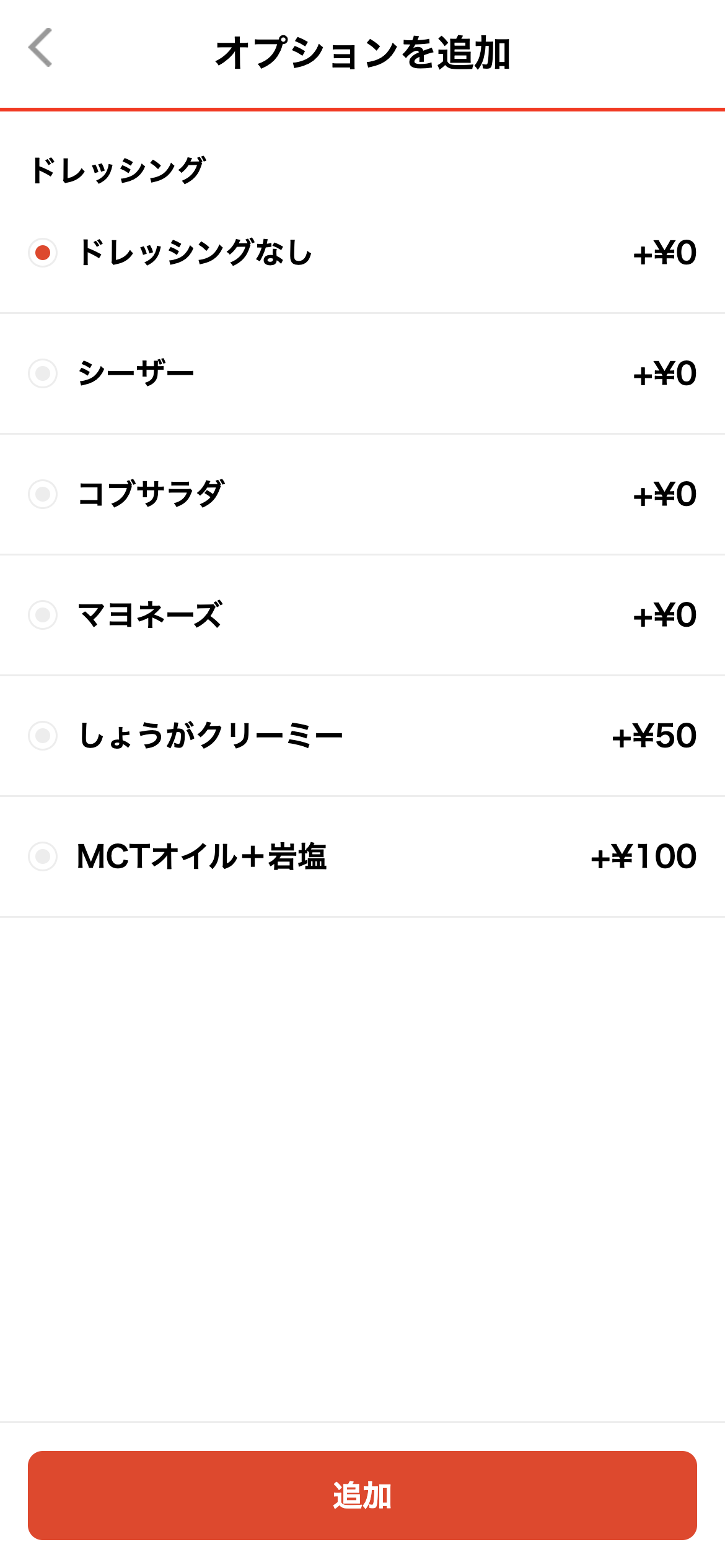Choose シーザー dressing
725x1568 pixels.
(43, 373)
